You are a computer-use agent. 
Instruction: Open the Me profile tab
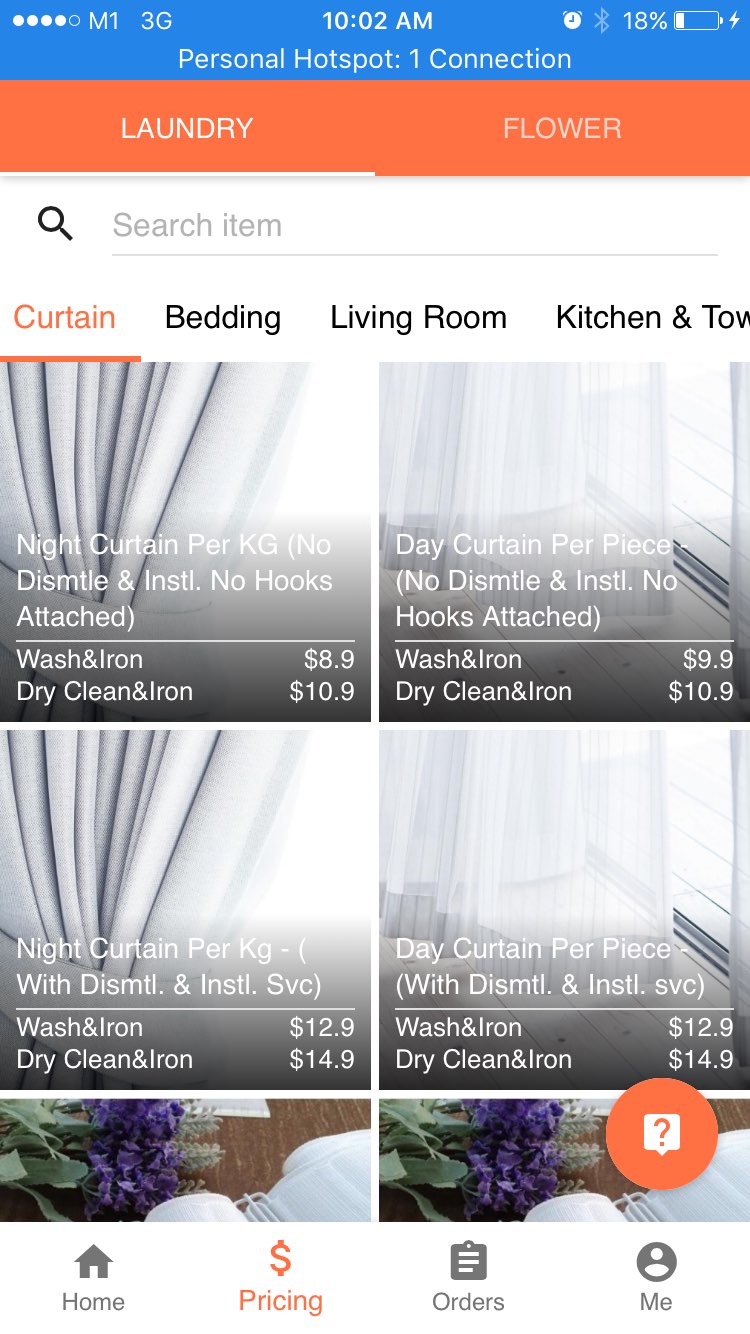(656, 1277)
